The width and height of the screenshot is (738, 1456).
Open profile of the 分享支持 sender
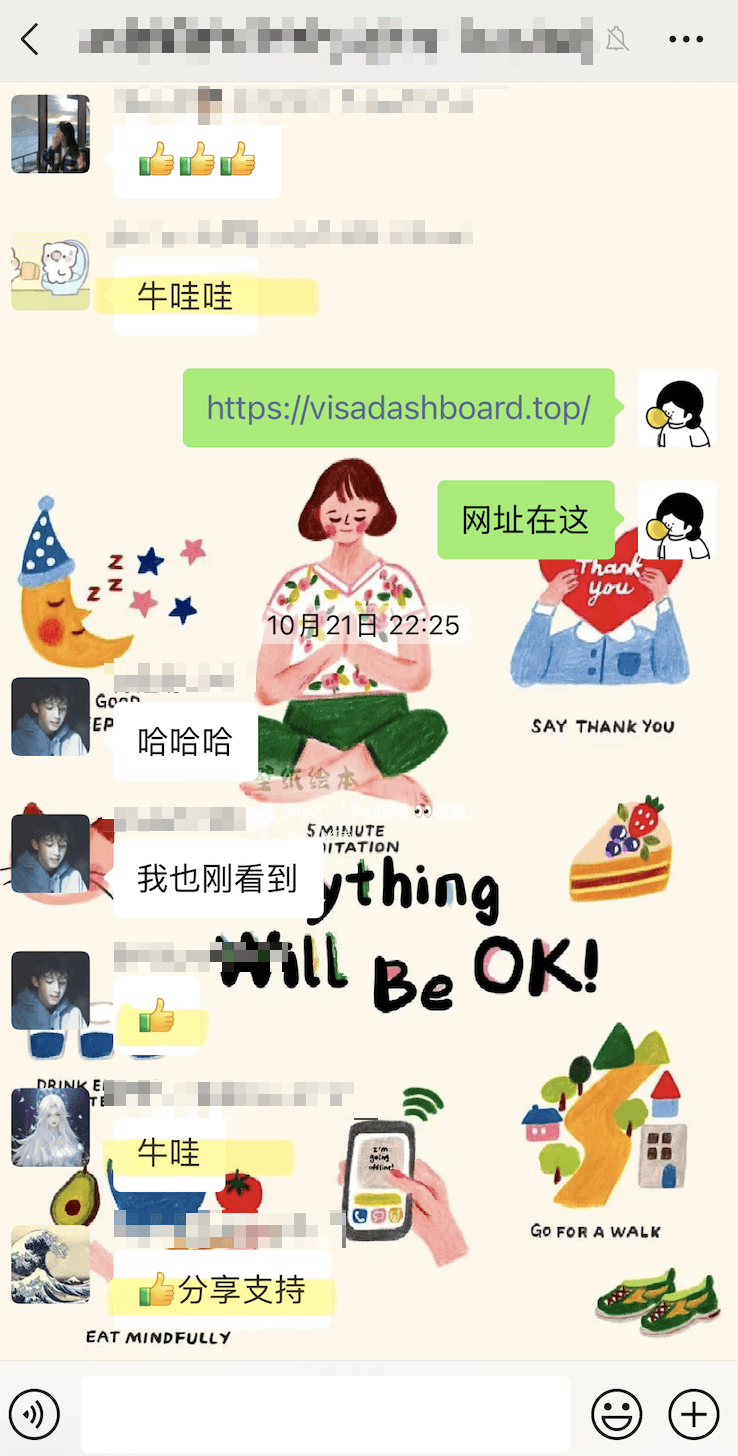50,1264
